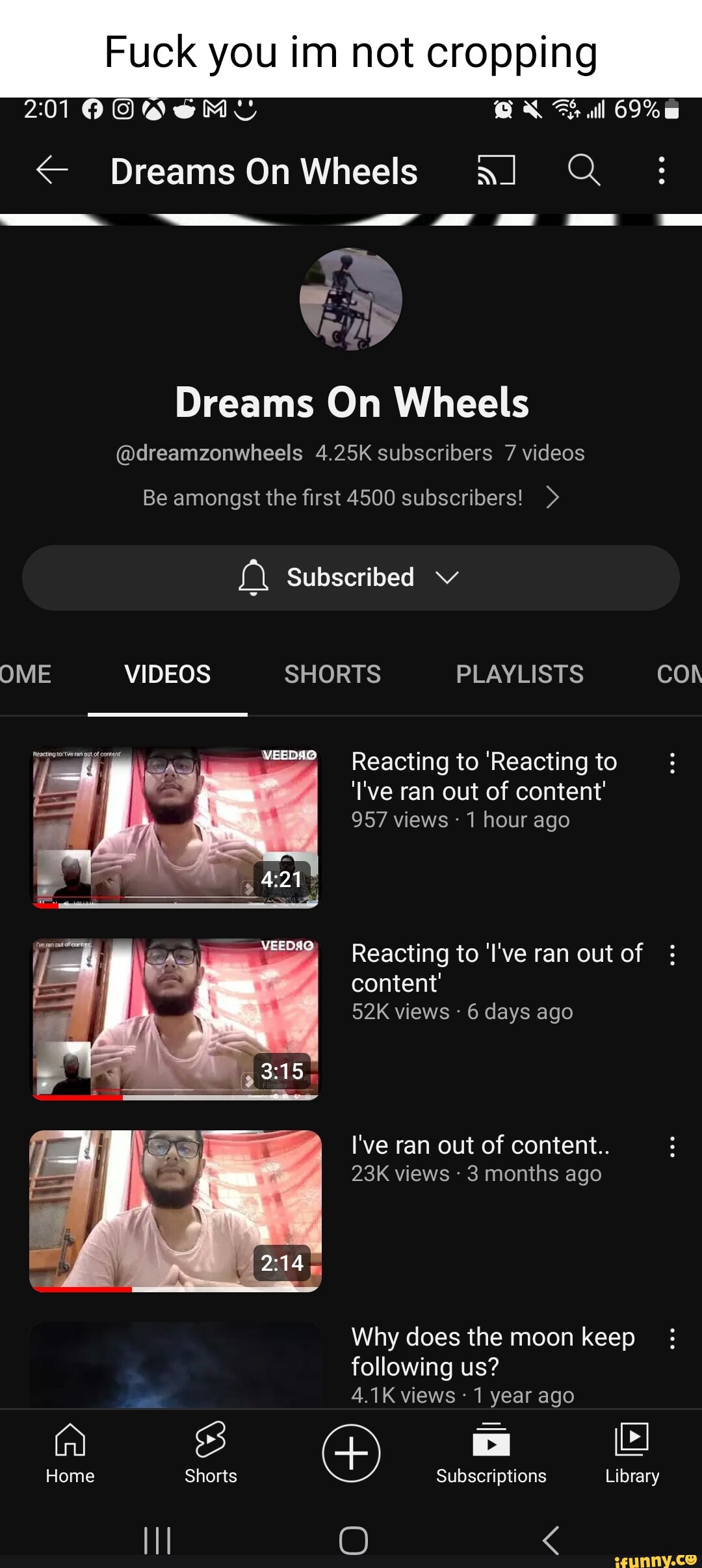
Task: Select the Videos tab
Action: [167, 674]
